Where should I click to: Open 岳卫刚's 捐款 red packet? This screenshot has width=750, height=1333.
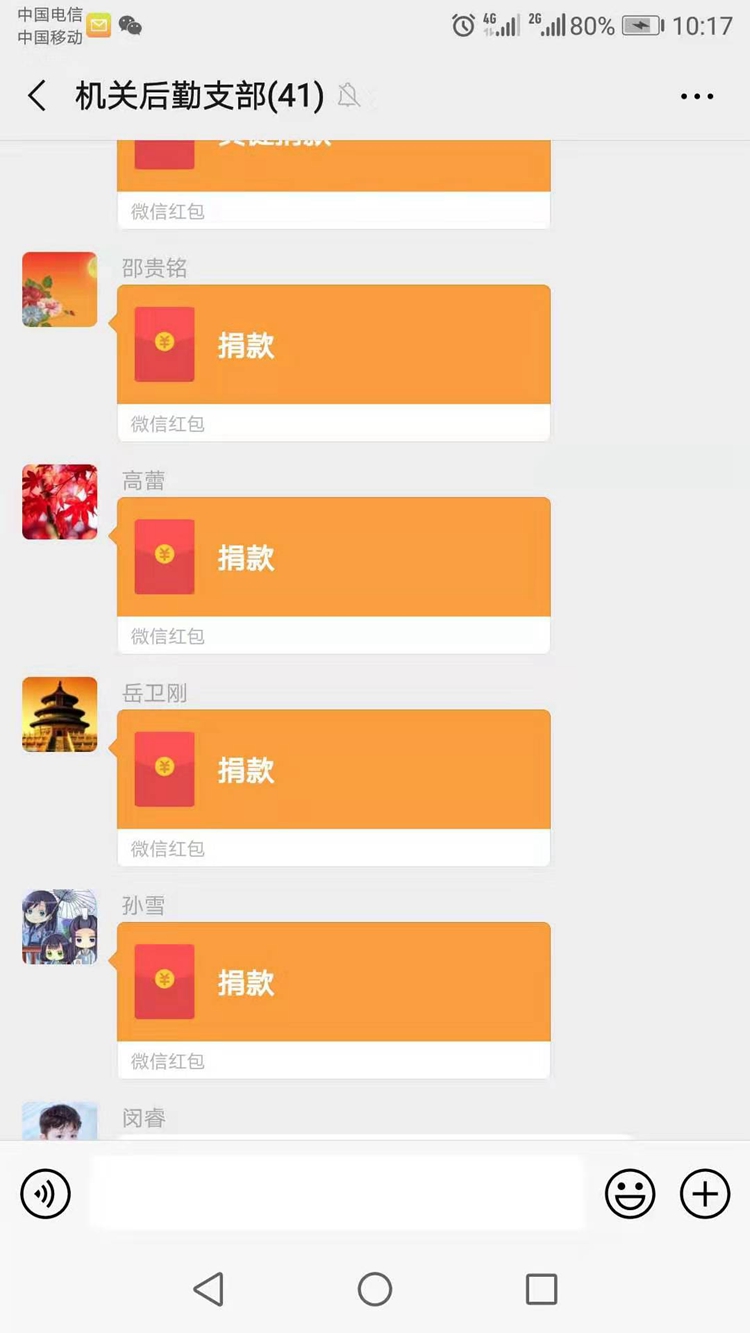pyautogui.click(x=333, y=770)
